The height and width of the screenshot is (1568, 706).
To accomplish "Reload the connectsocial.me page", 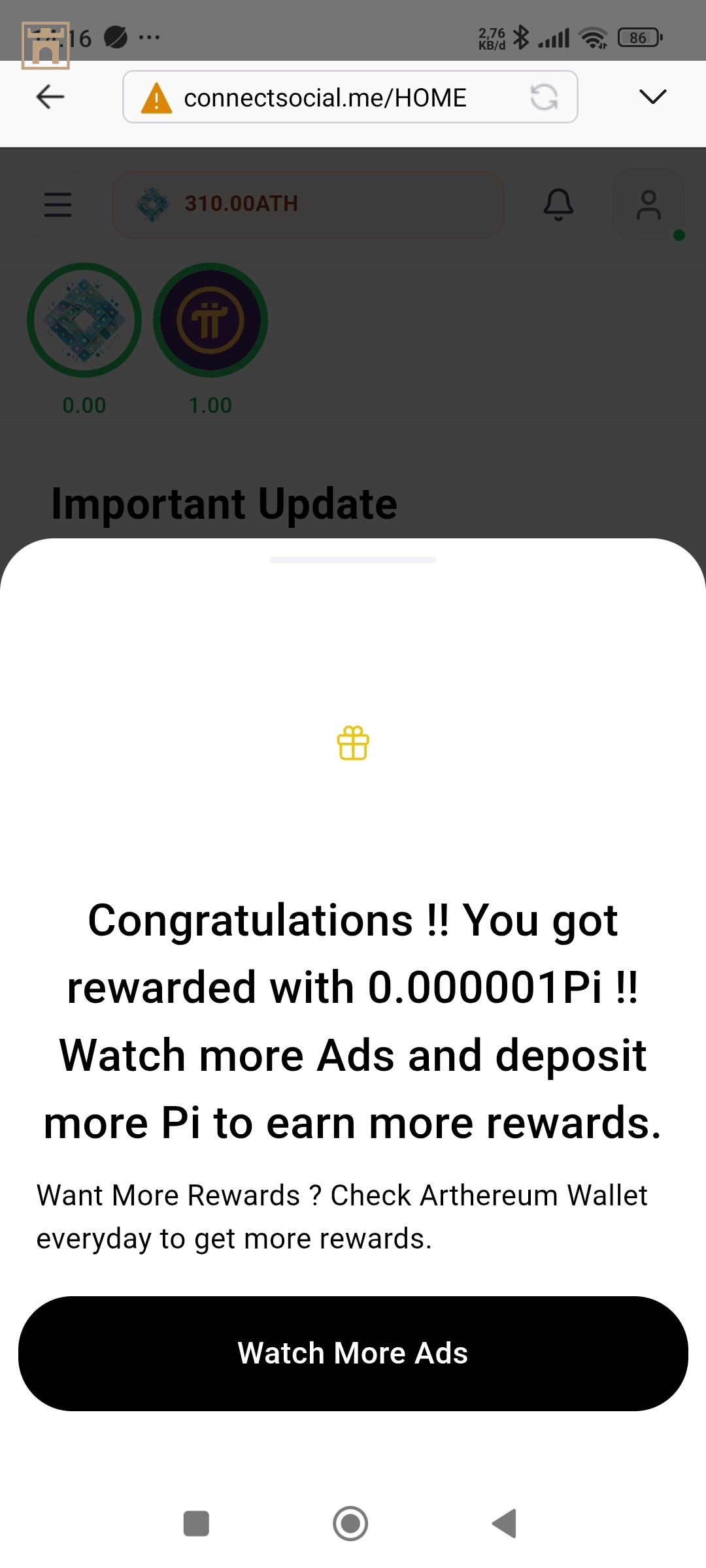I will point(544,97).
